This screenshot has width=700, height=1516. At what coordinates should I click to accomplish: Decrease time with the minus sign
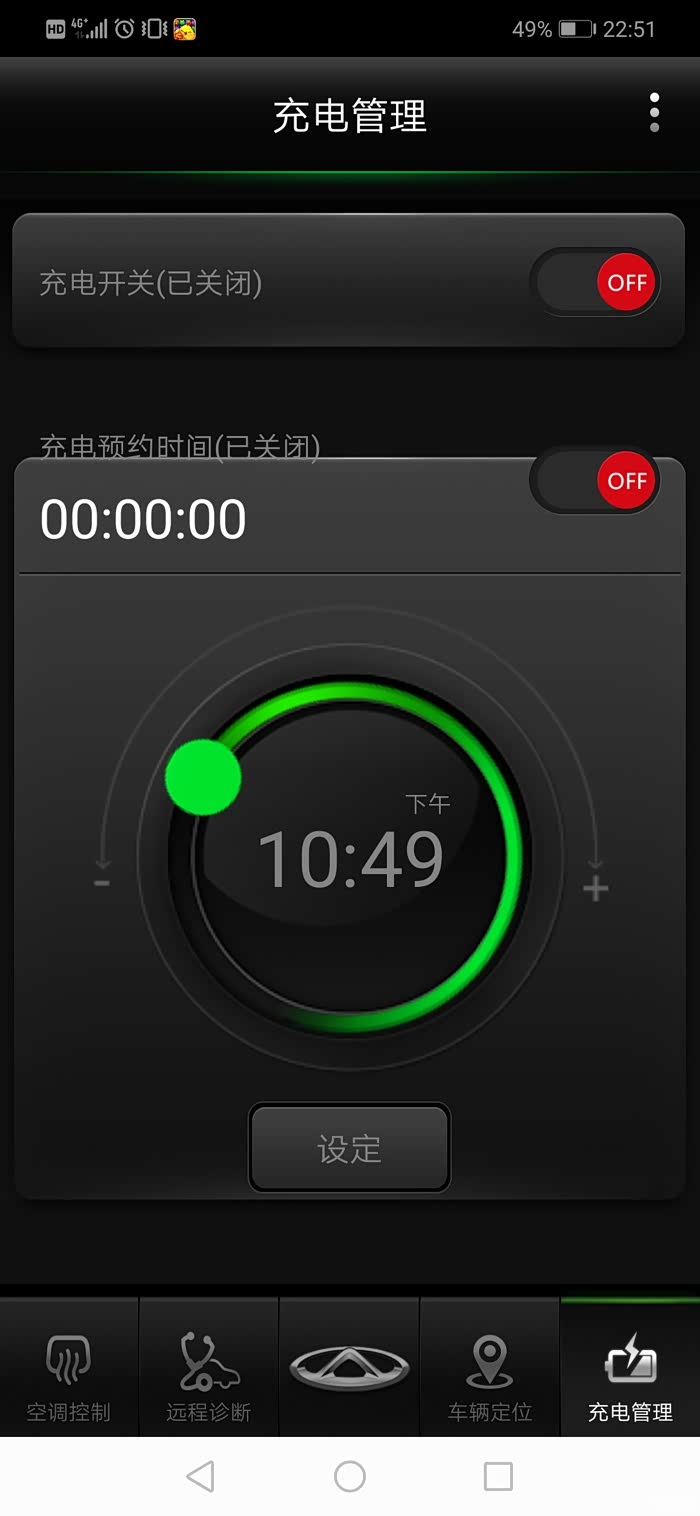pyautogui.click(x=102, y=884)
